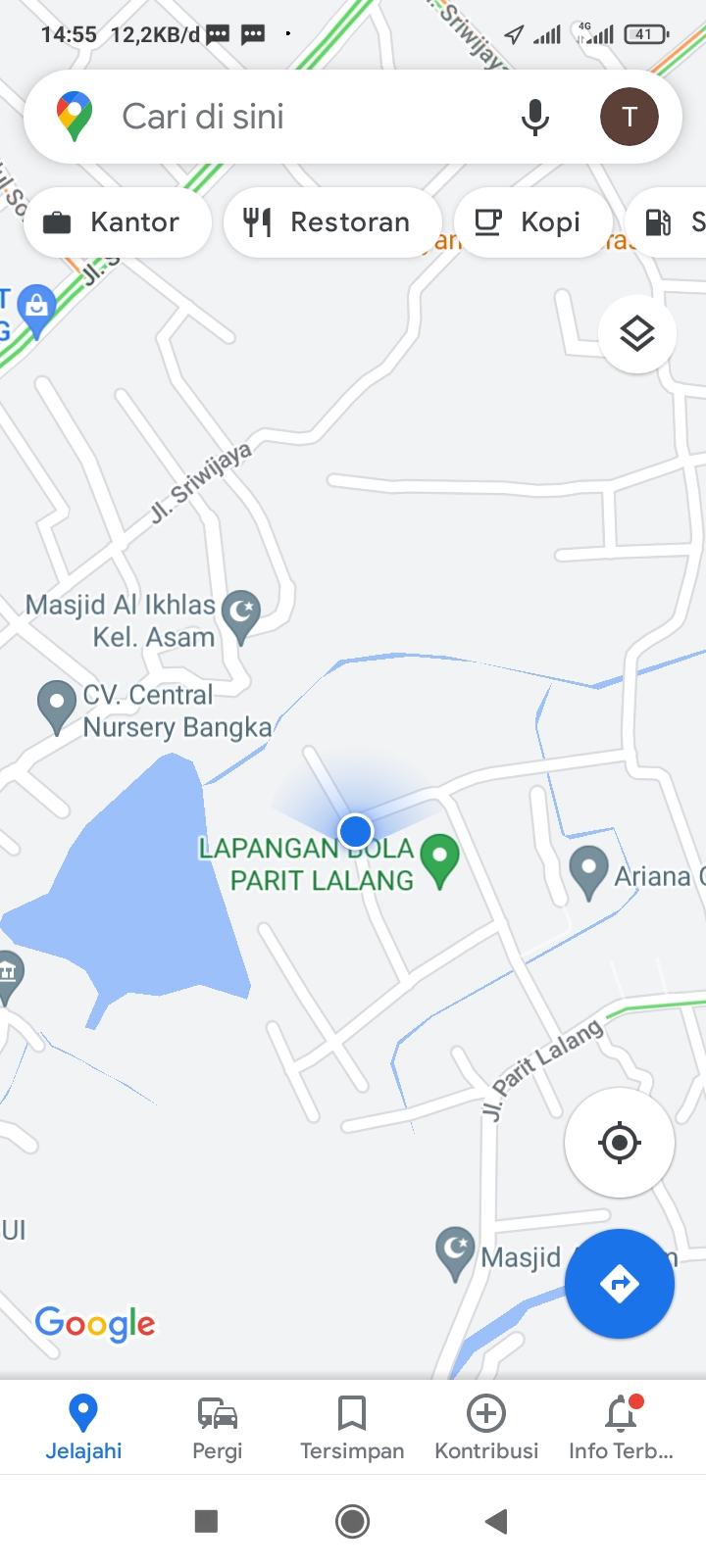This screenshot has height=1568, width=706.
Task: Select the Kantor chip
Action: point(116,222)
